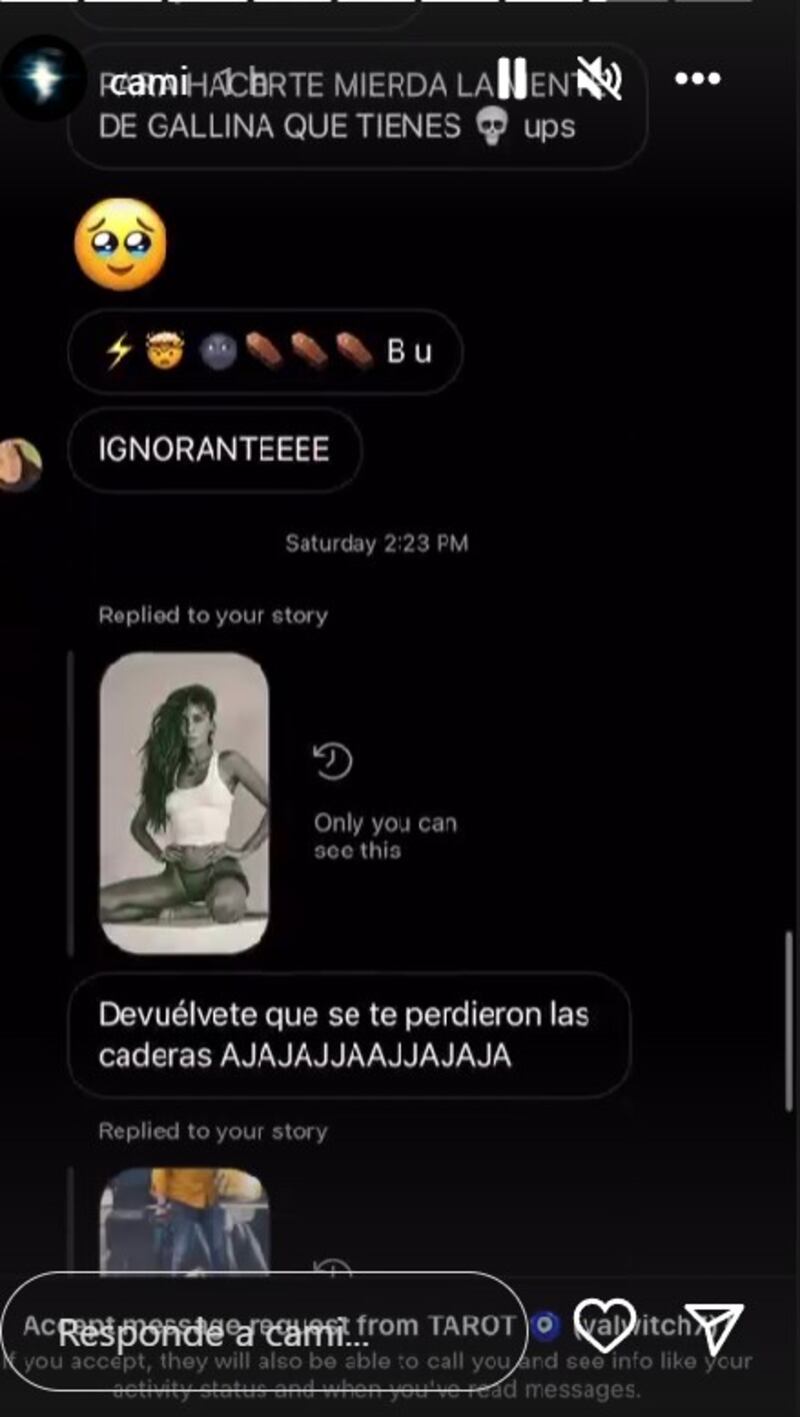Unmute the story sound
The height and width of the screenshot is (1417, 800).
(599, 78)
